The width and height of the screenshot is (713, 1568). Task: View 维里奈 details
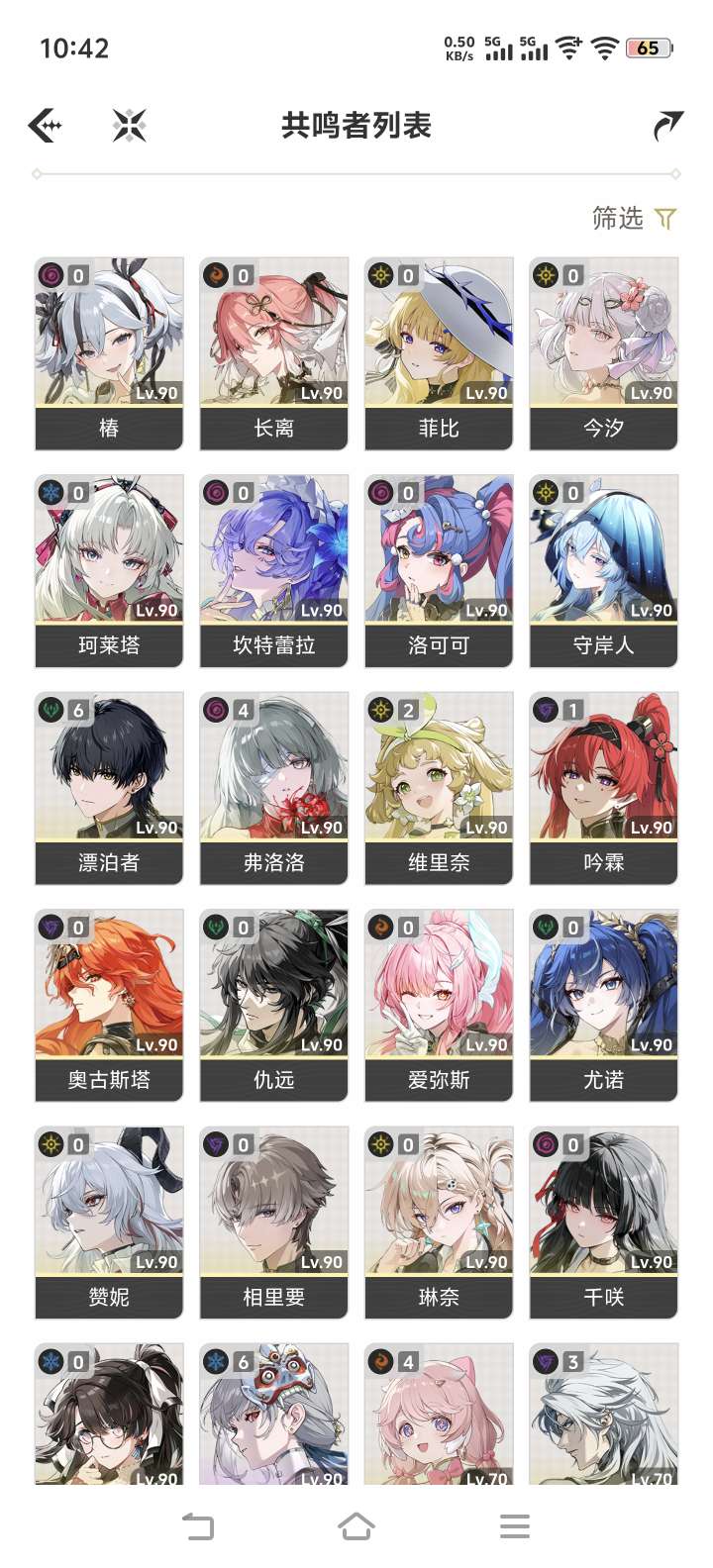point(439,788)
